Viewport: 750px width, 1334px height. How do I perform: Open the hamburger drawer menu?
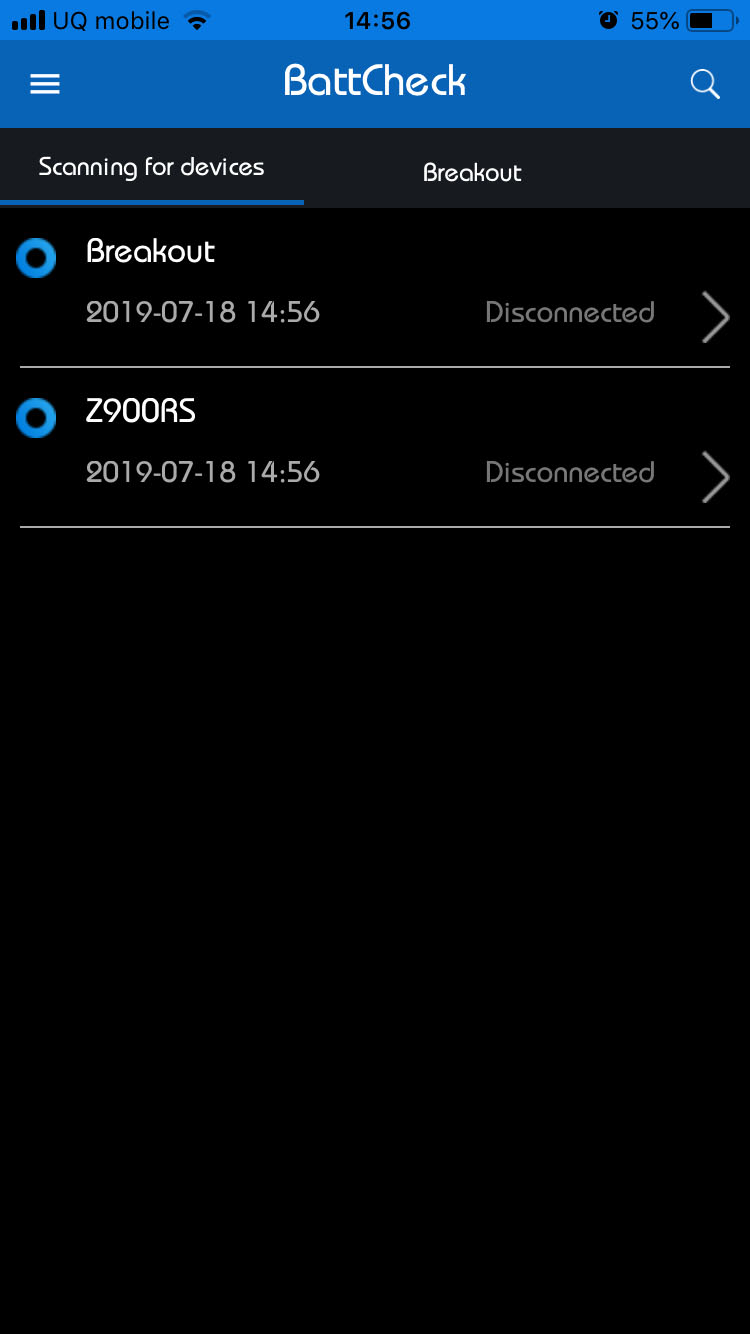[x=45, y=85]
